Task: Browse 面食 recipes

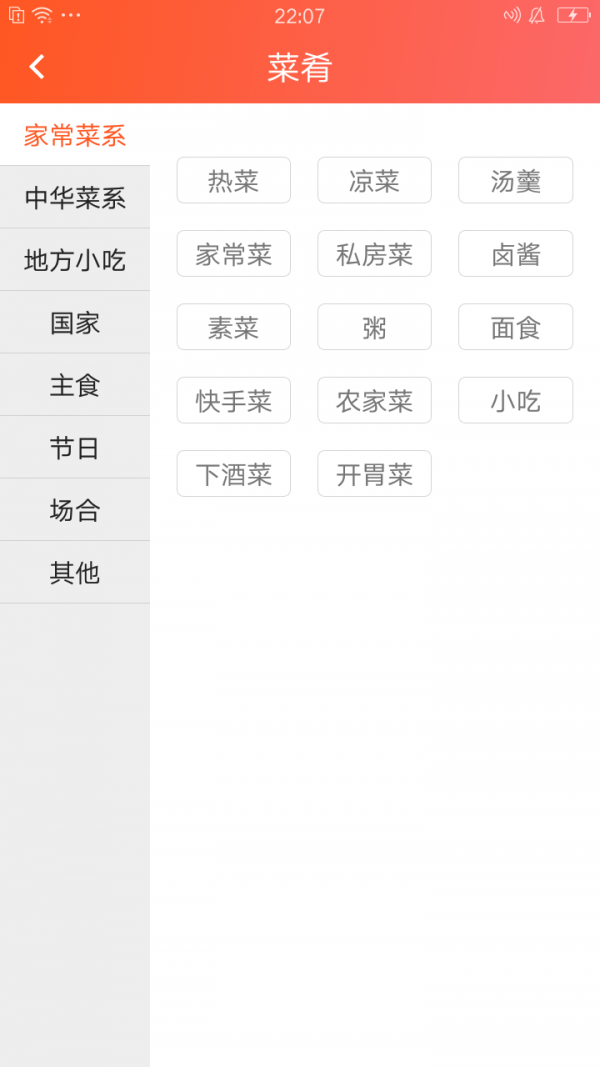Action: 516,327
